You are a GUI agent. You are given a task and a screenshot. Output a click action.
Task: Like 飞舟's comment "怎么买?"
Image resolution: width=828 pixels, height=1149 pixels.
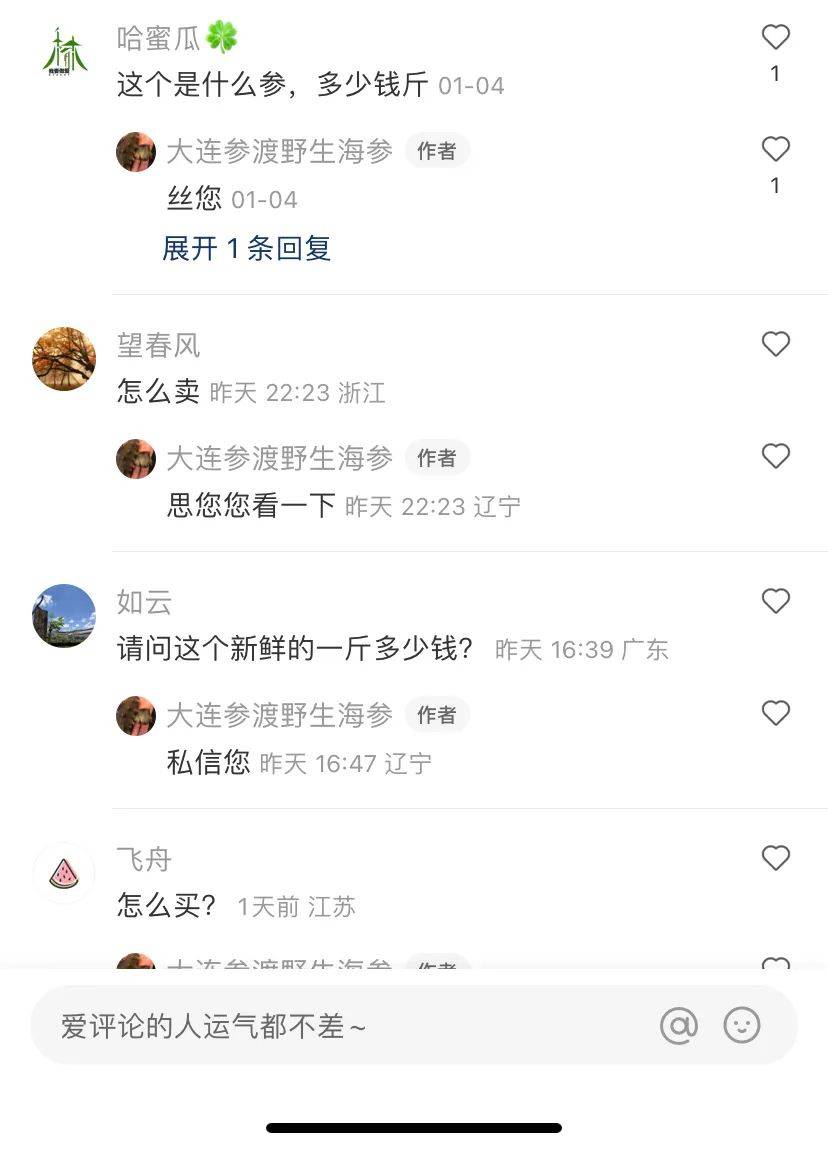(x=775, y=858)
